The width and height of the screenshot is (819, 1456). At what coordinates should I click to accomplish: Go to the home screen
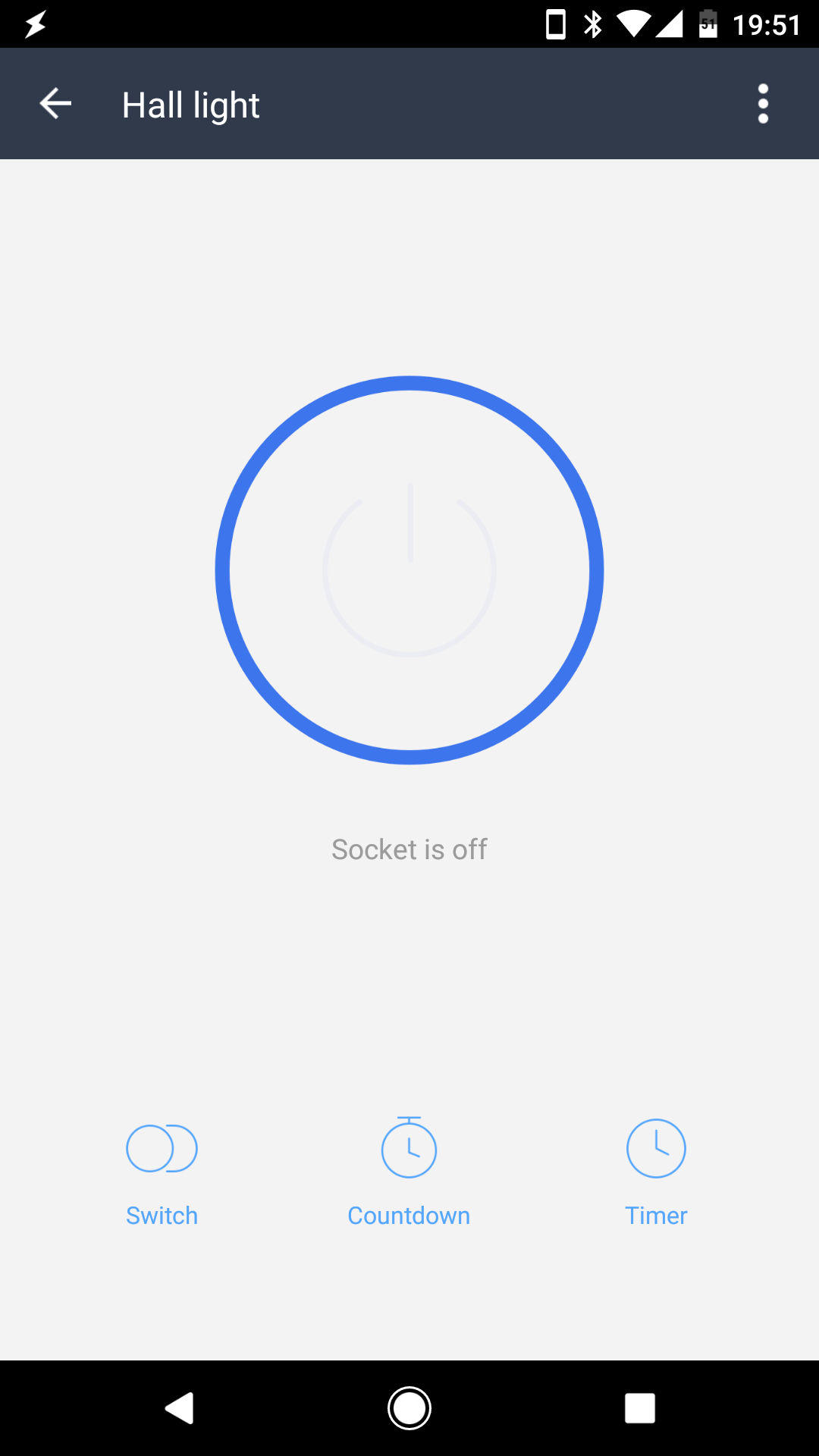409,1408
